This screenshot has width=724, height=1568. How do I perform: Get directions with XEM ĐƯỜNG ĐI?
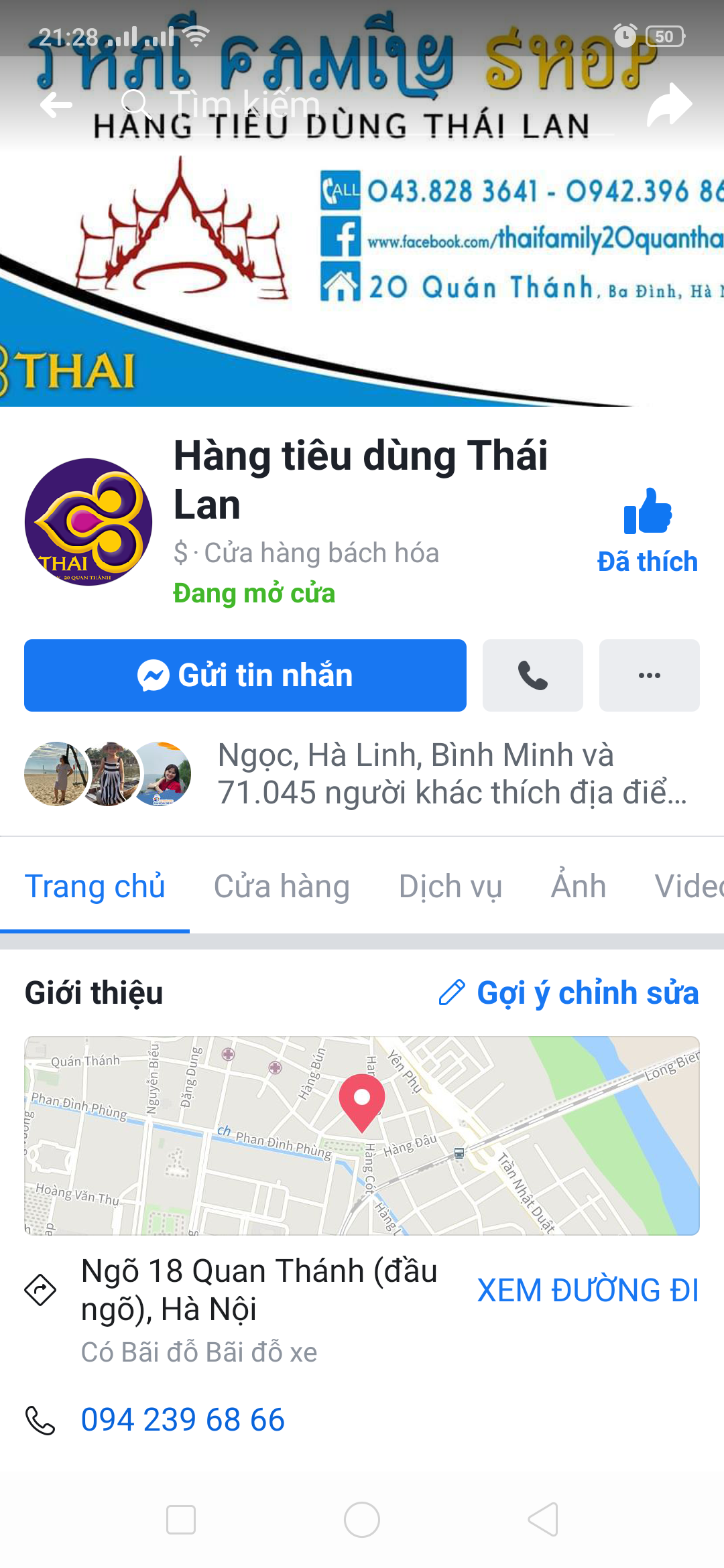click(587, 1291)
